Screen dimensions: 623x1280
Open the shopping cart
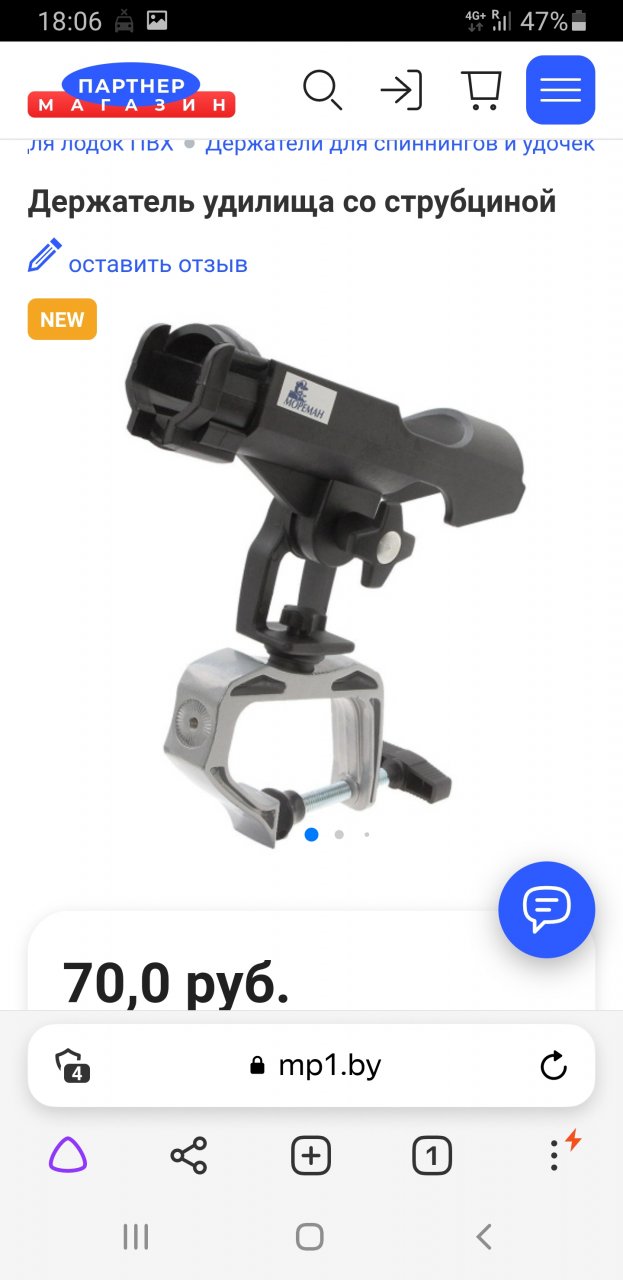(x=481, y=90)
